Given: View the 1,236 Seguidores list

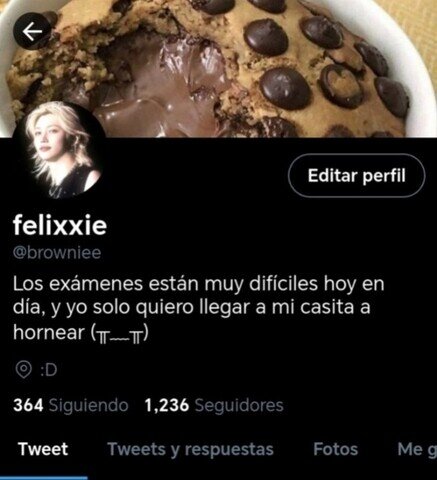Looking at the screenshot, I should [214, 405].
